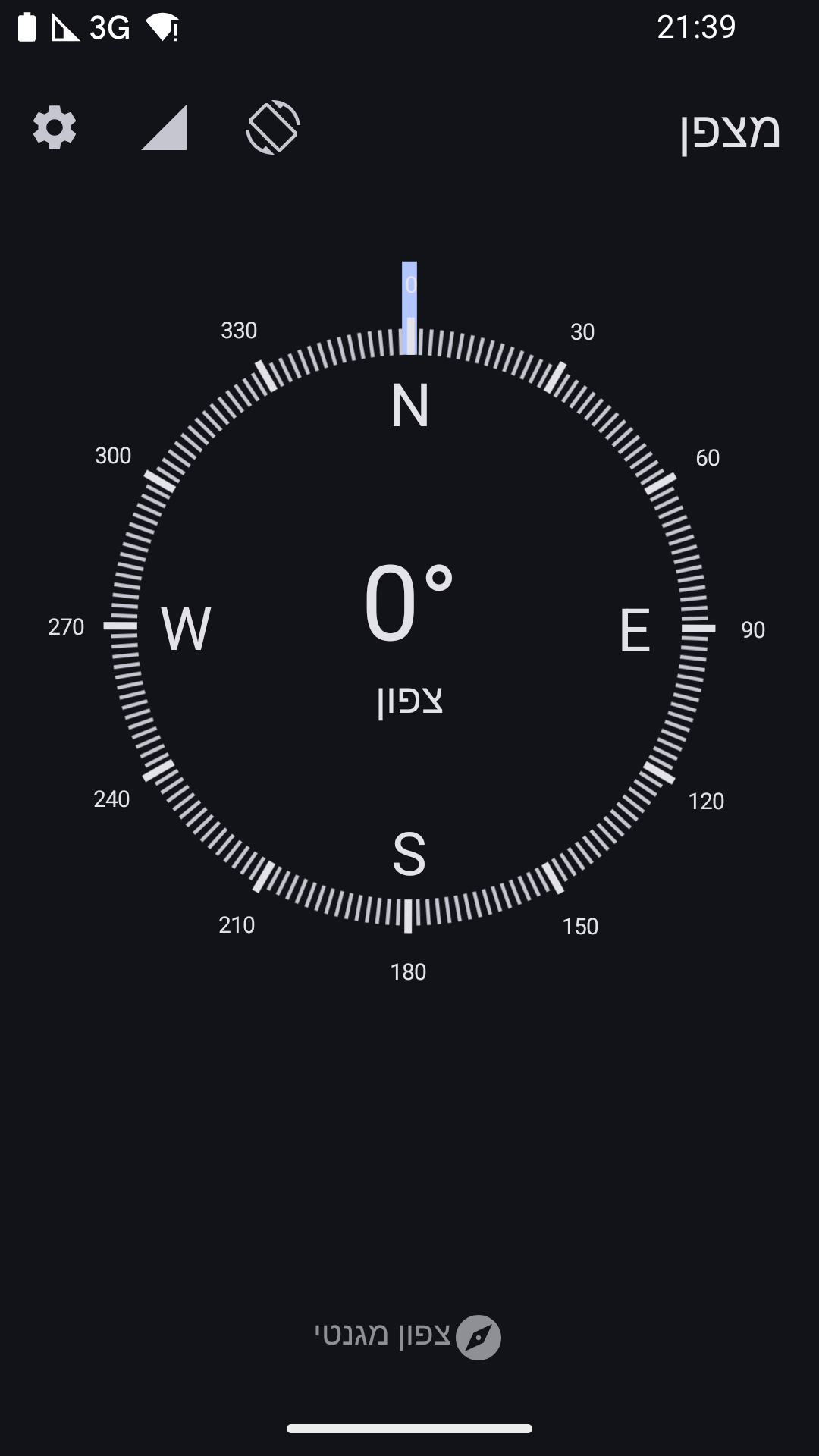819x1456 pixels.
Task: Toggle the screen rotation lock icon
Action: [x=273, y=127]
